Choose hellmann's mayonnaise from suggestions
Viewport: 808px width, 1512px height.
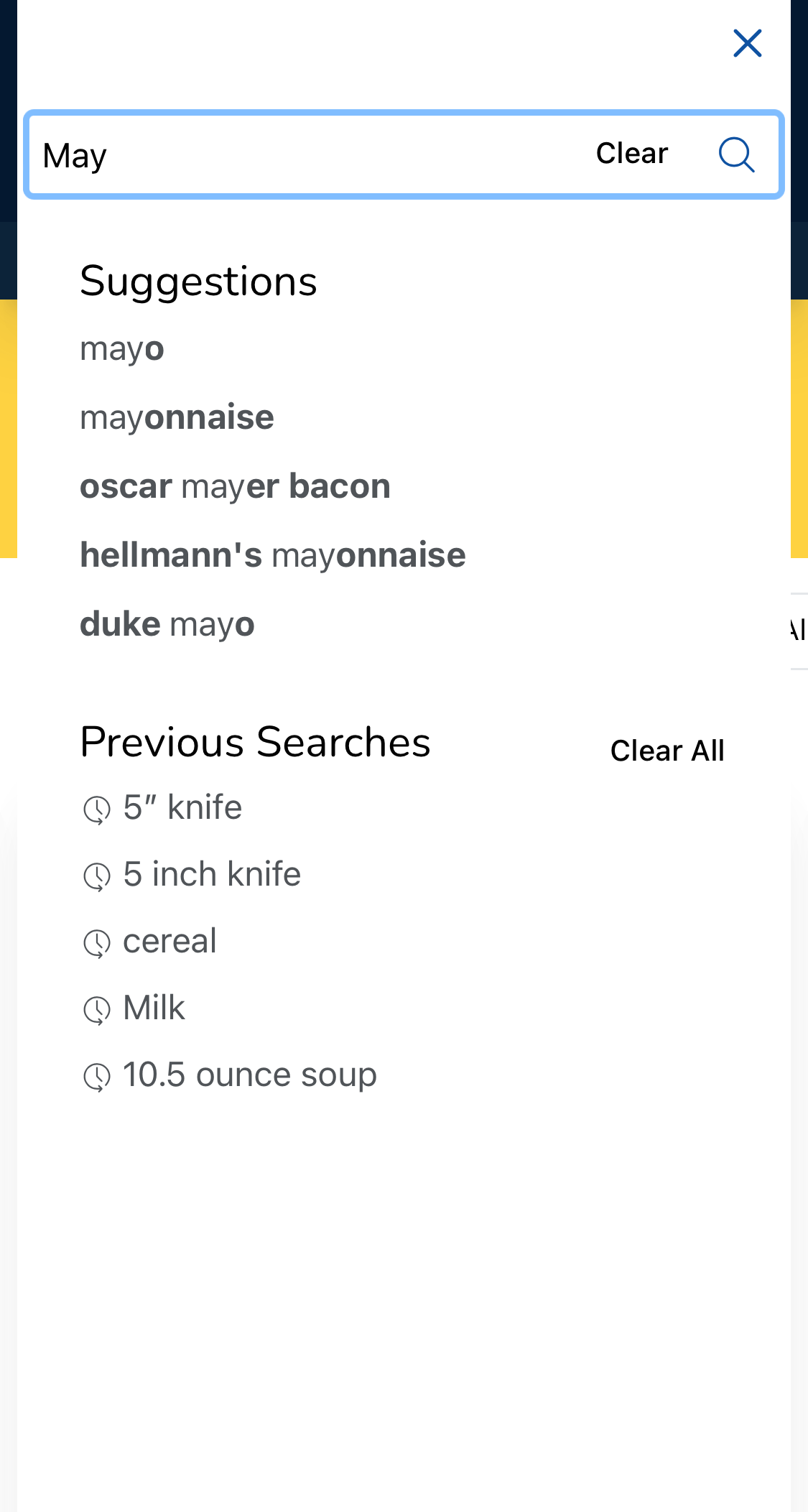(x=273, y=555)
